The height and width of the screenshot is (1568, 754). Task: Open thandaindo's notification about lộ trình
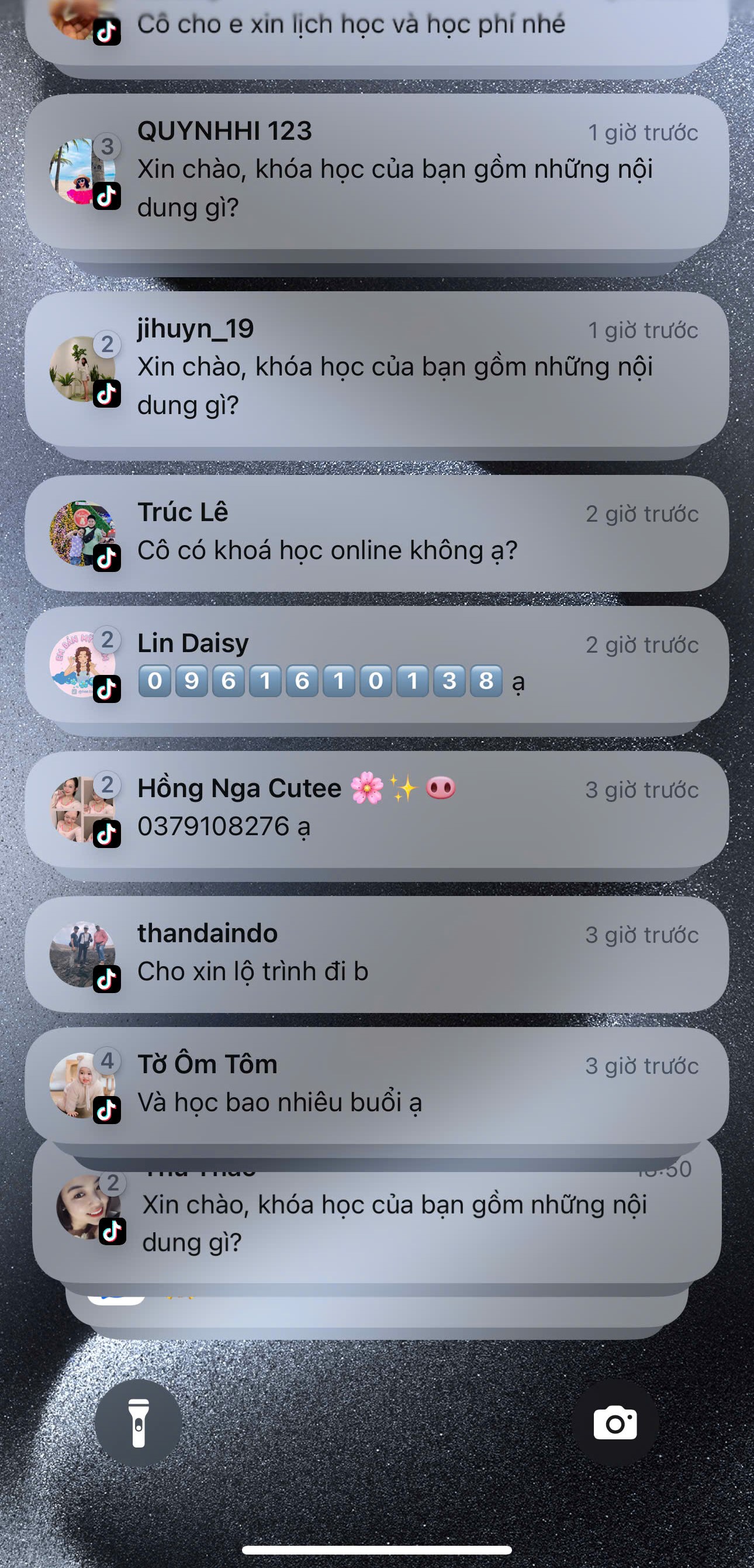[376, 953]
